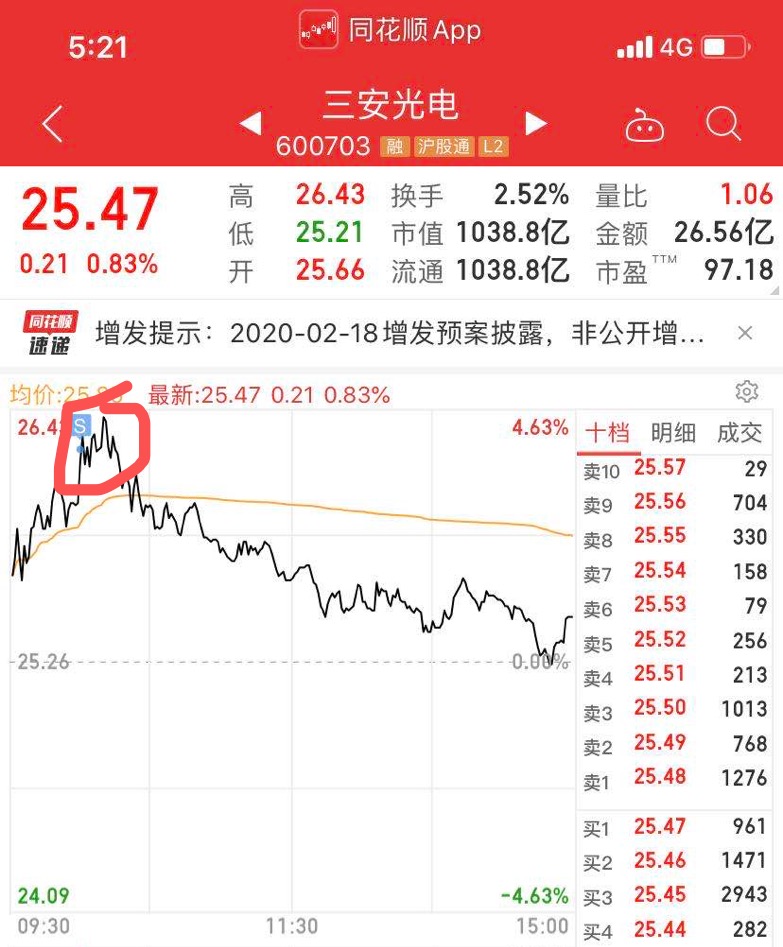Open the robot assistant icon

[644, 126]
